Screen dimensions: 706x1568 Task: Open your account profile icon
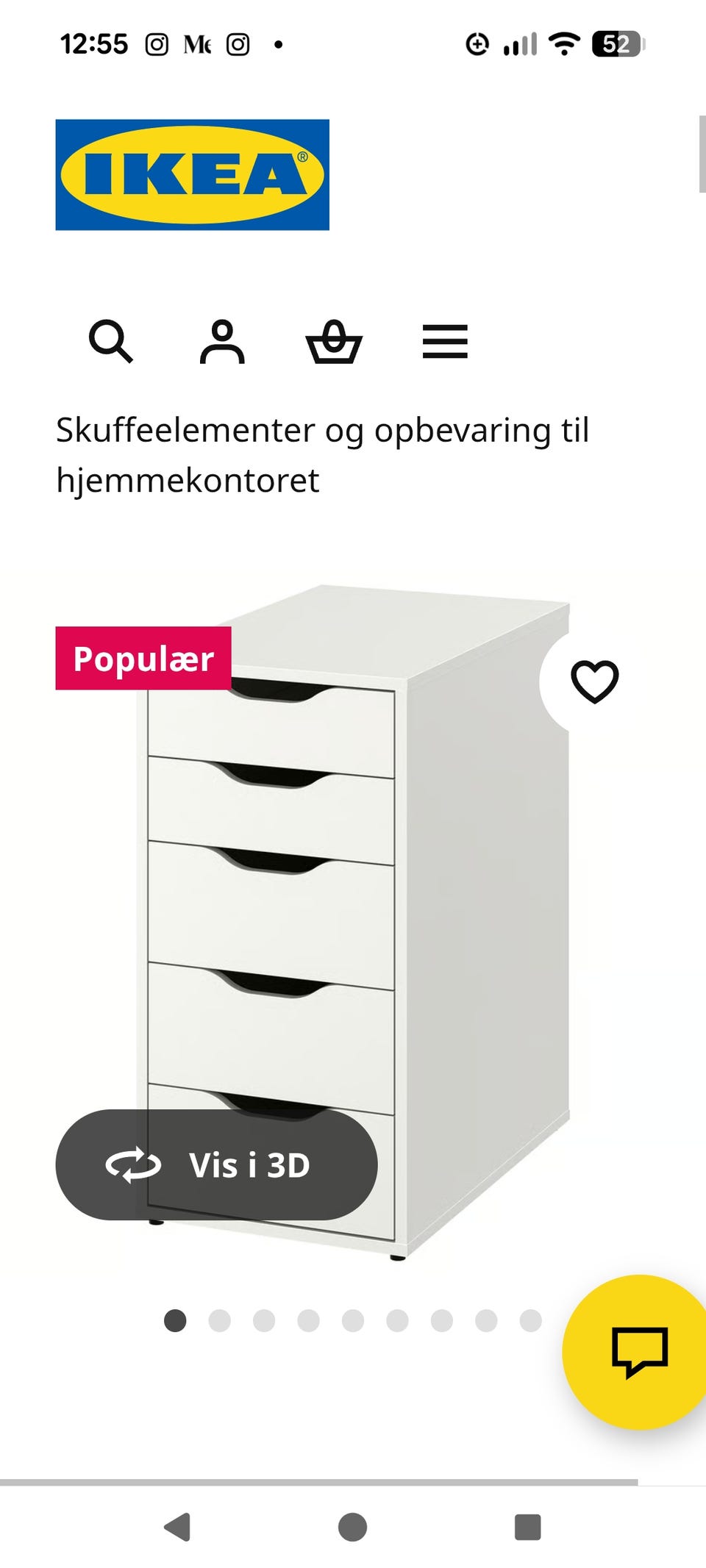(224, 341)
